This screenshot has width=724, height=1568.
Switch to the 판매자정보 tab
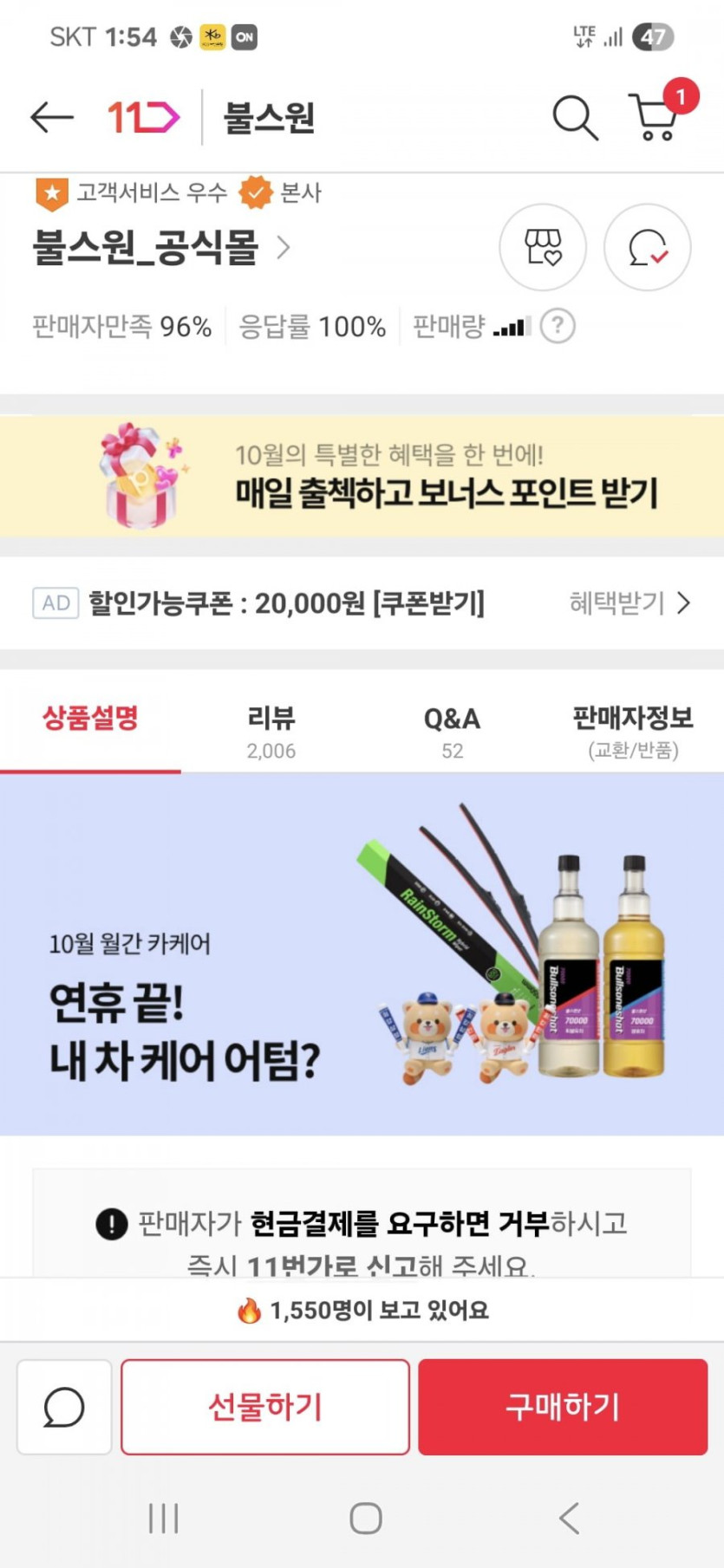tap(633, 731)
